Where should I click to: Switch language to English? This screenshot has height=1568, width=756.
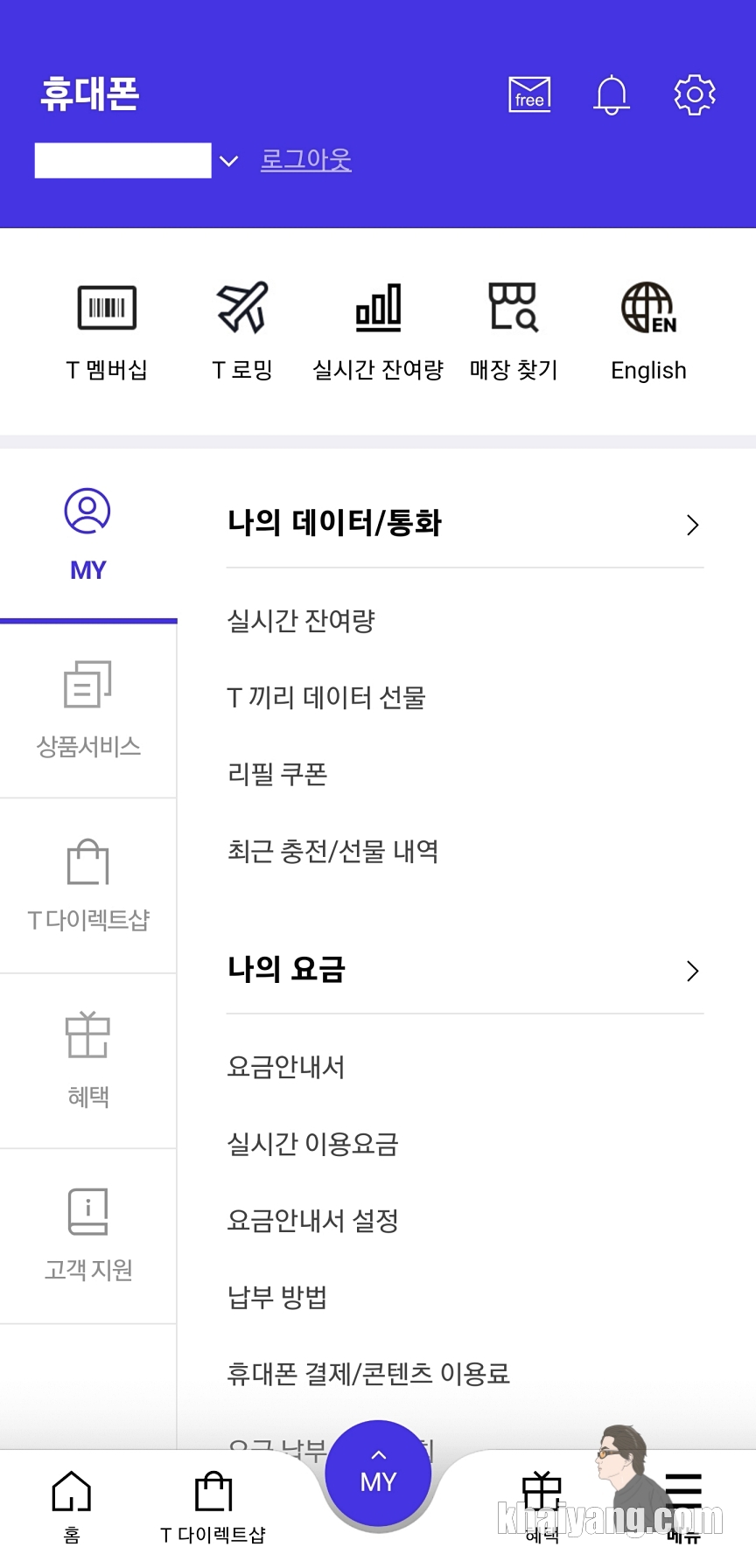coord(648,332)
